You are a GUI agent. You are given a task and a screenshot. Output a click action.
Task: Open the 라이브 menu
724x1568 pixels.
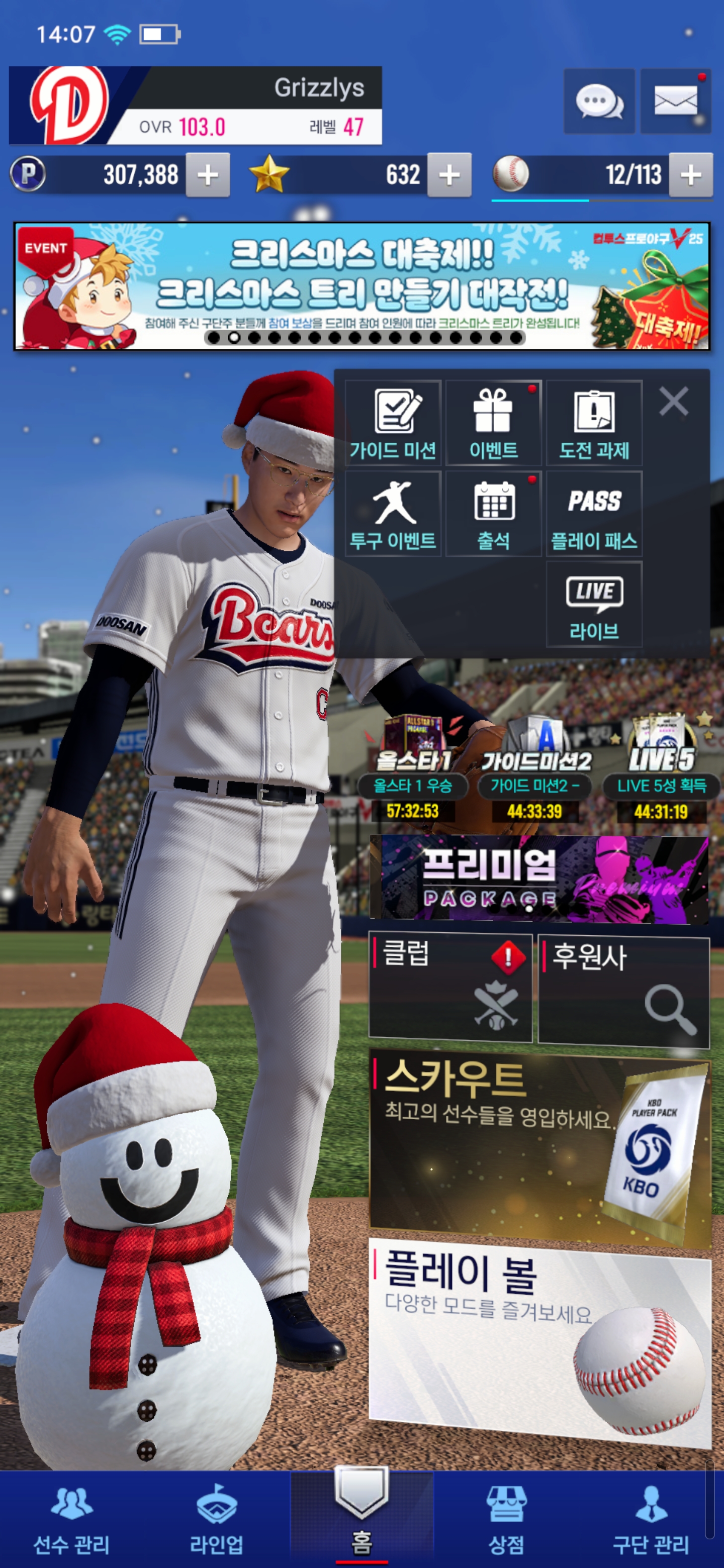coord(594,605)
